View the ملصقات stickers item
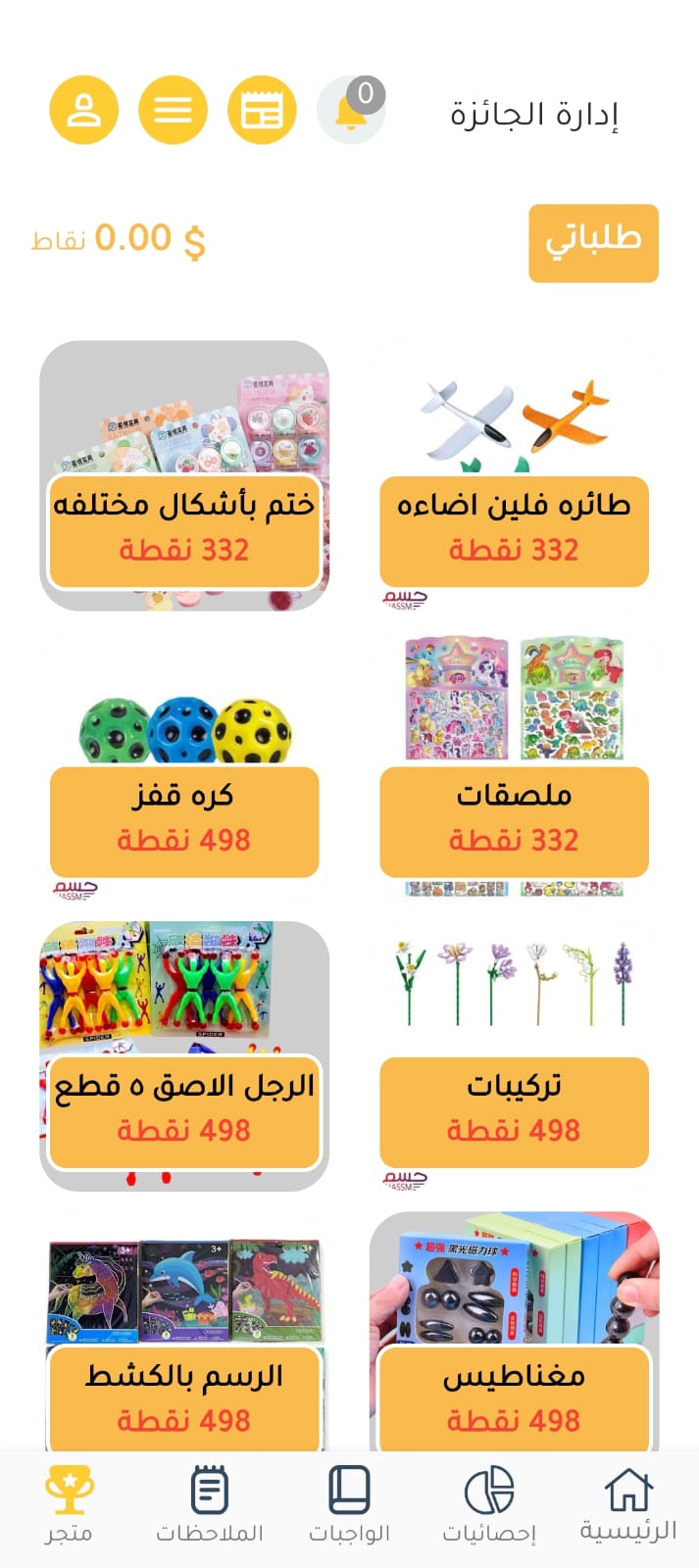Image resolution: width=699 pixels, height=1568 pixels. (x=514, y=766)
